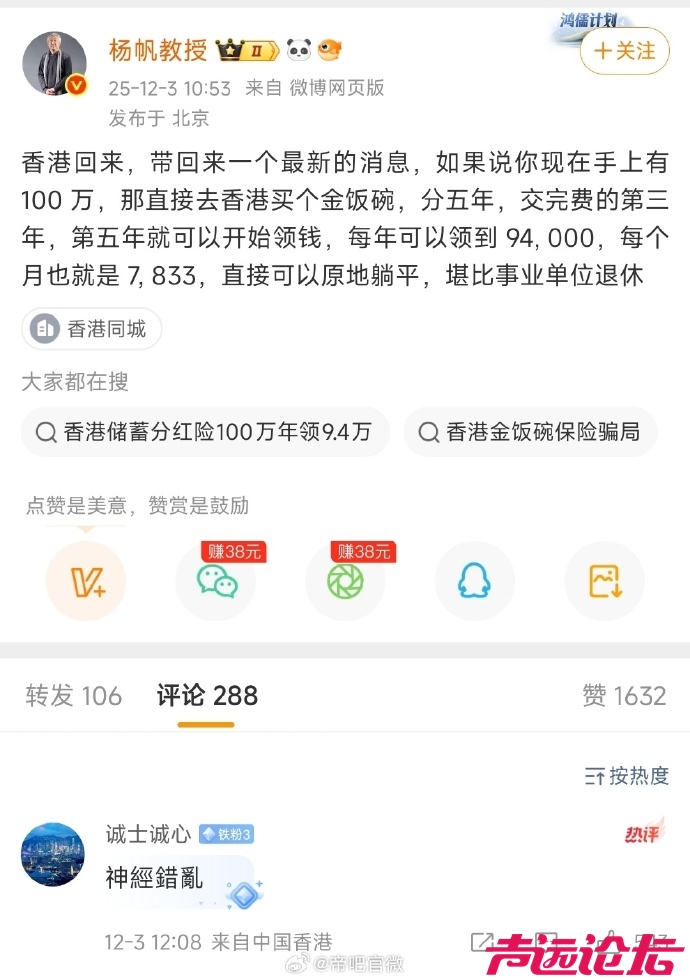
Task: Change comment sorting via 按热度
Action: 626,775
